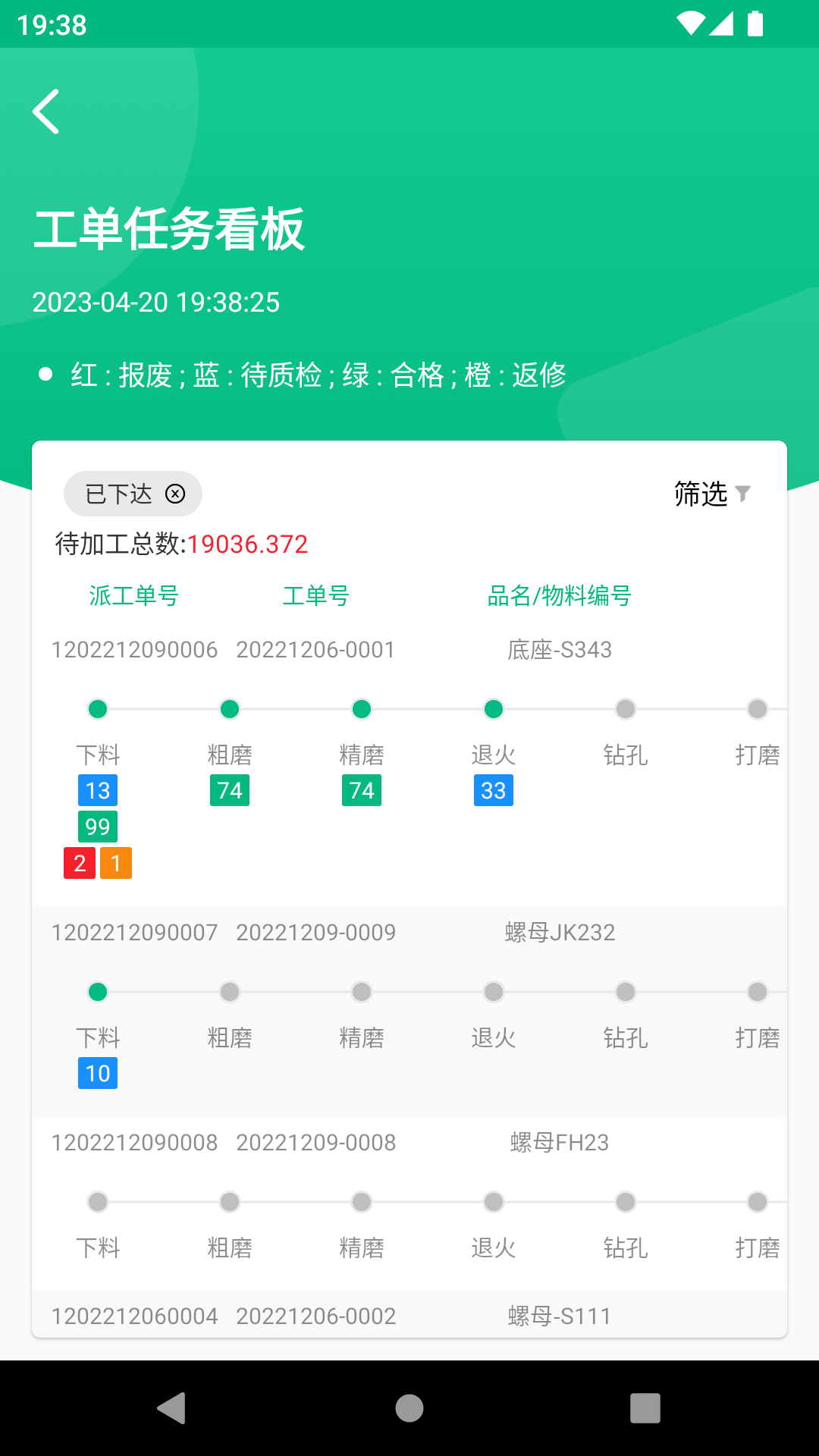Open the 筛选 filter options
Screen dimensions: 819x1456
tap(711, 494)
